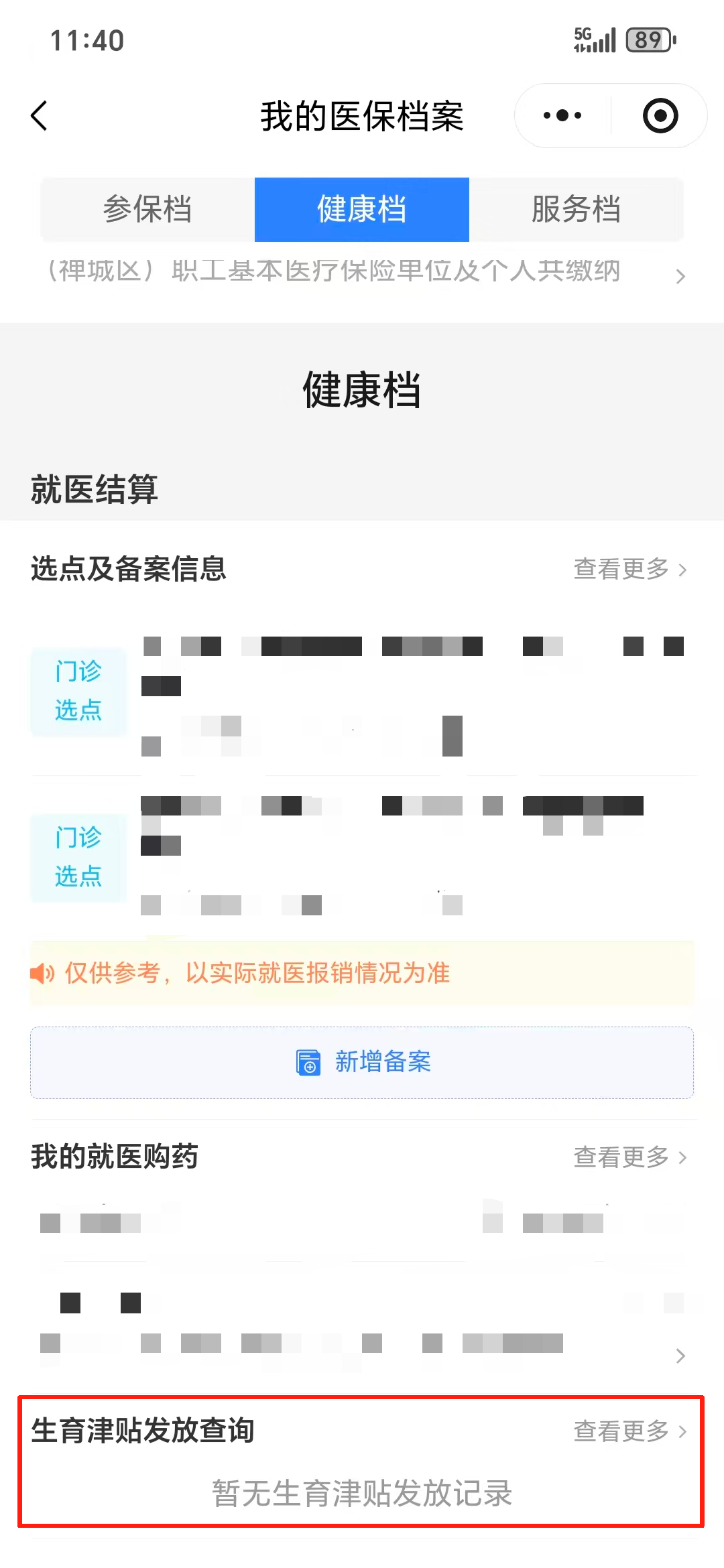
Task: Select the 健康档 tab
Action: coord(362,209)
